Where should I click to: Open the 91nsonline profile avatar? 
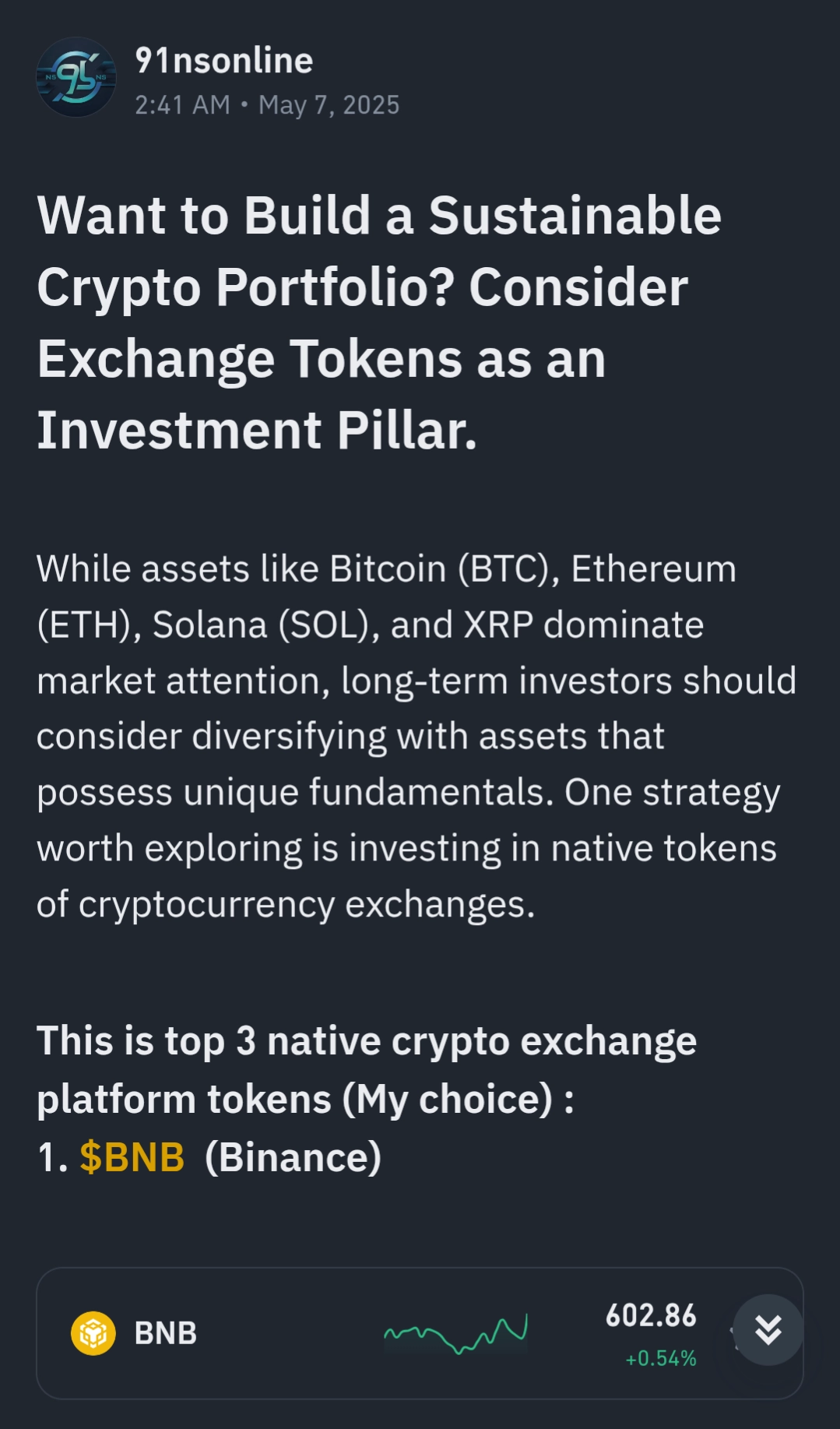(76, 77)
